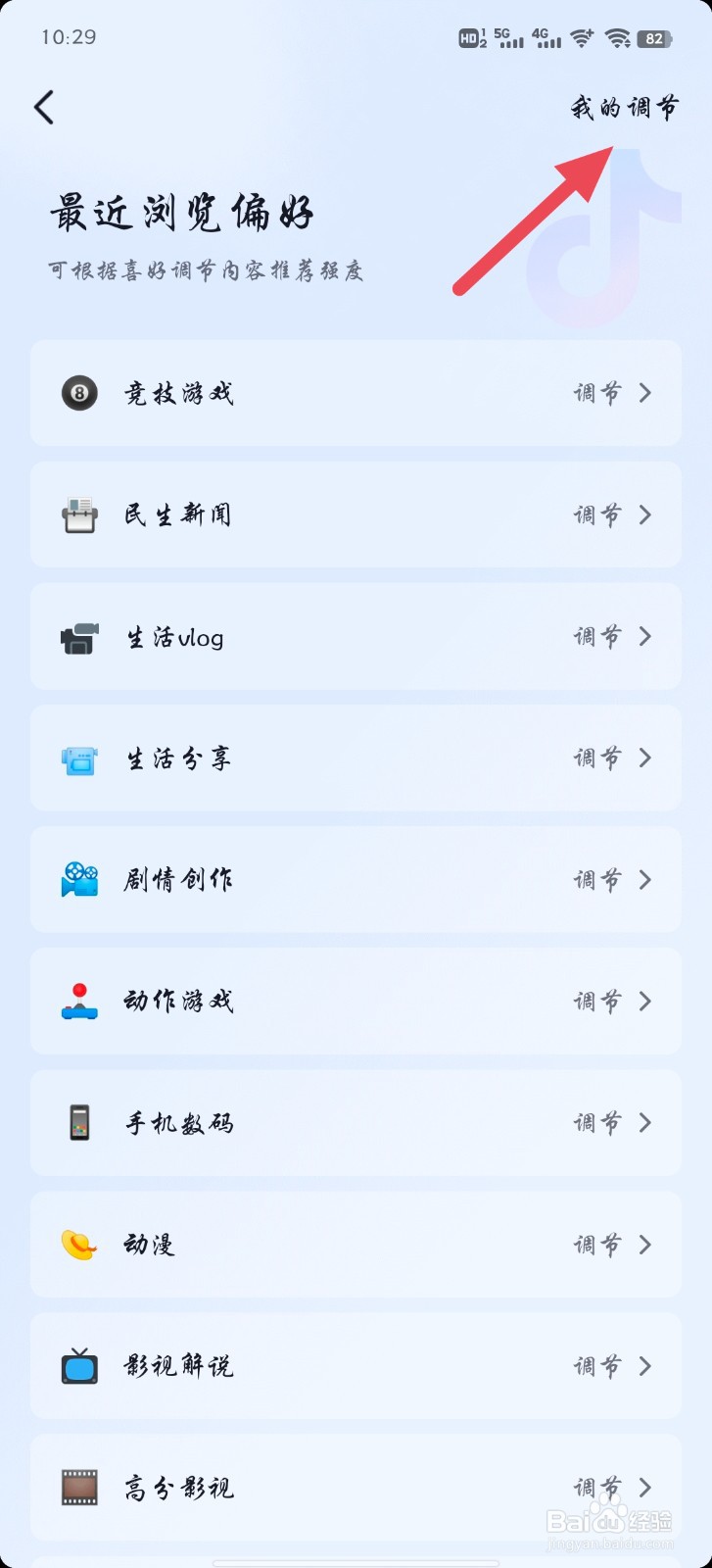Open 我的调节 in the top right
712x1568 pixels.
[624, 108]
